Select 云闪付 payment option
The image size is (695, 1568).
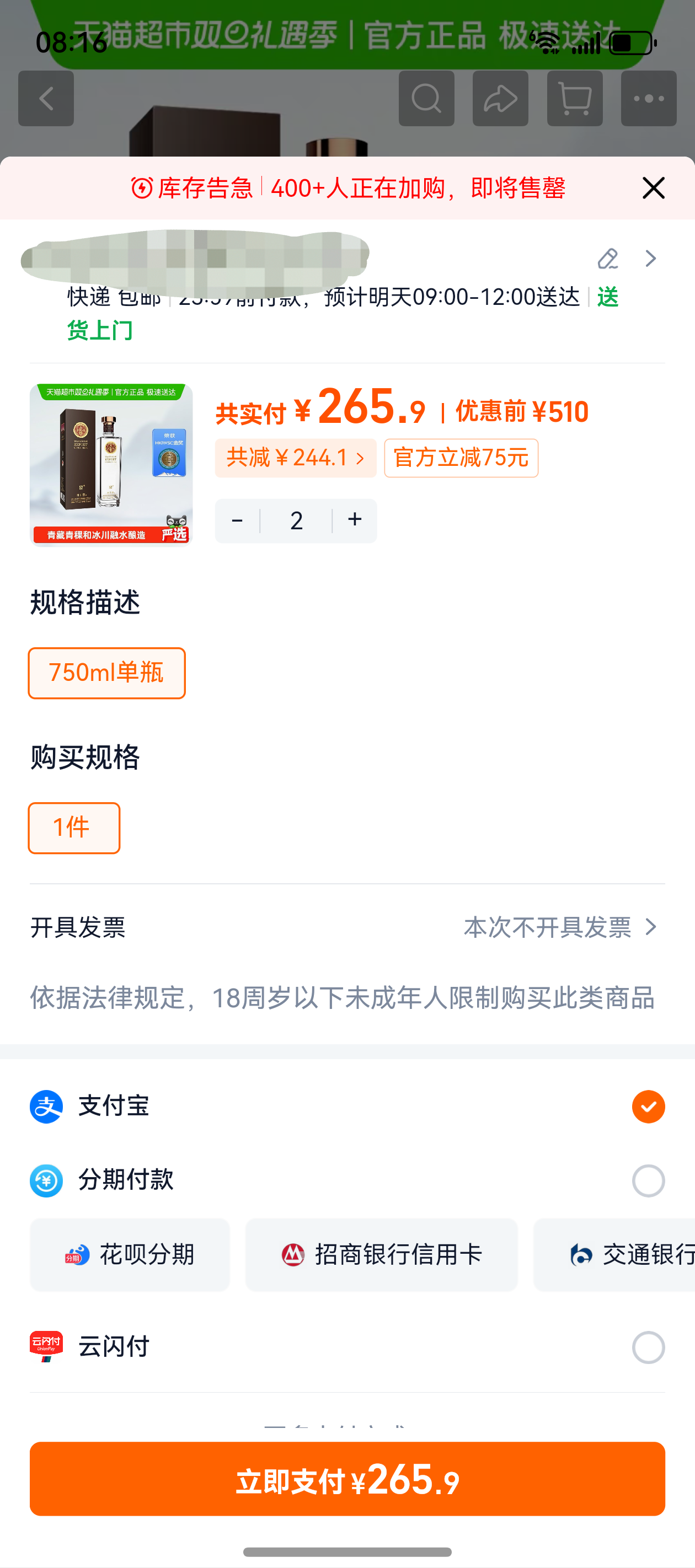click(648, 1346)
